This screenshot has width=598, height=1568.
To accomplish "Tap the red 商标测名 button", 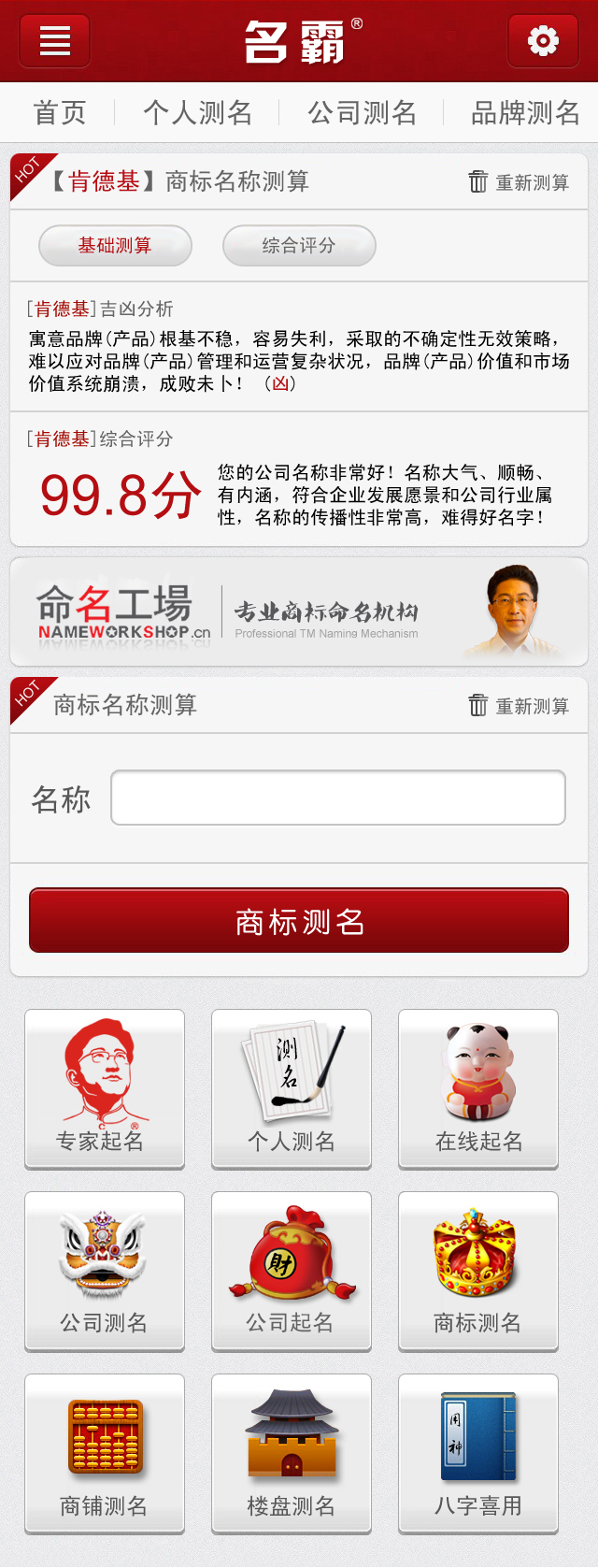I will (299, 921).
